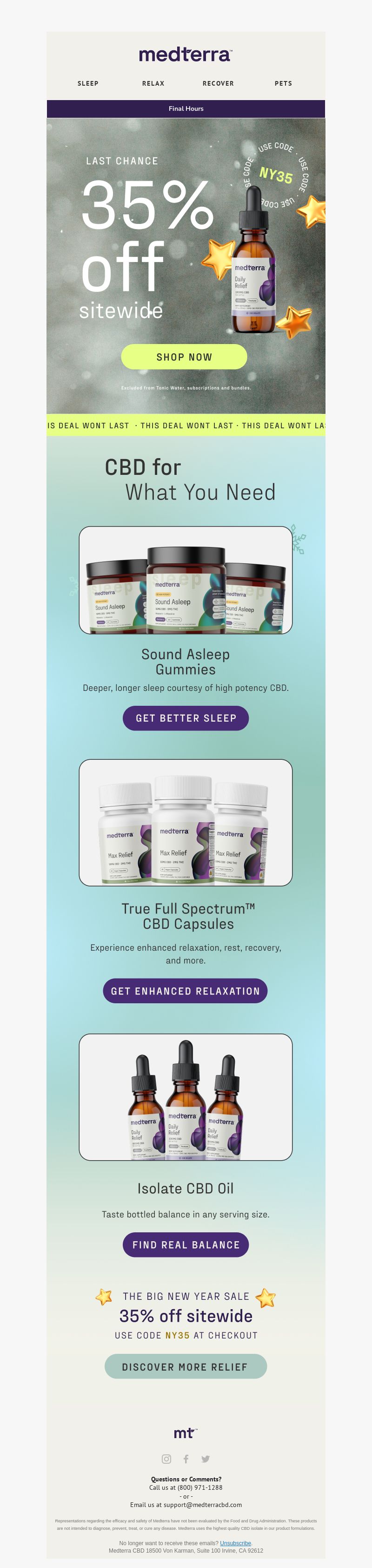
Task: Open the Isolate CBD Oil product image
Action: 186,1097
